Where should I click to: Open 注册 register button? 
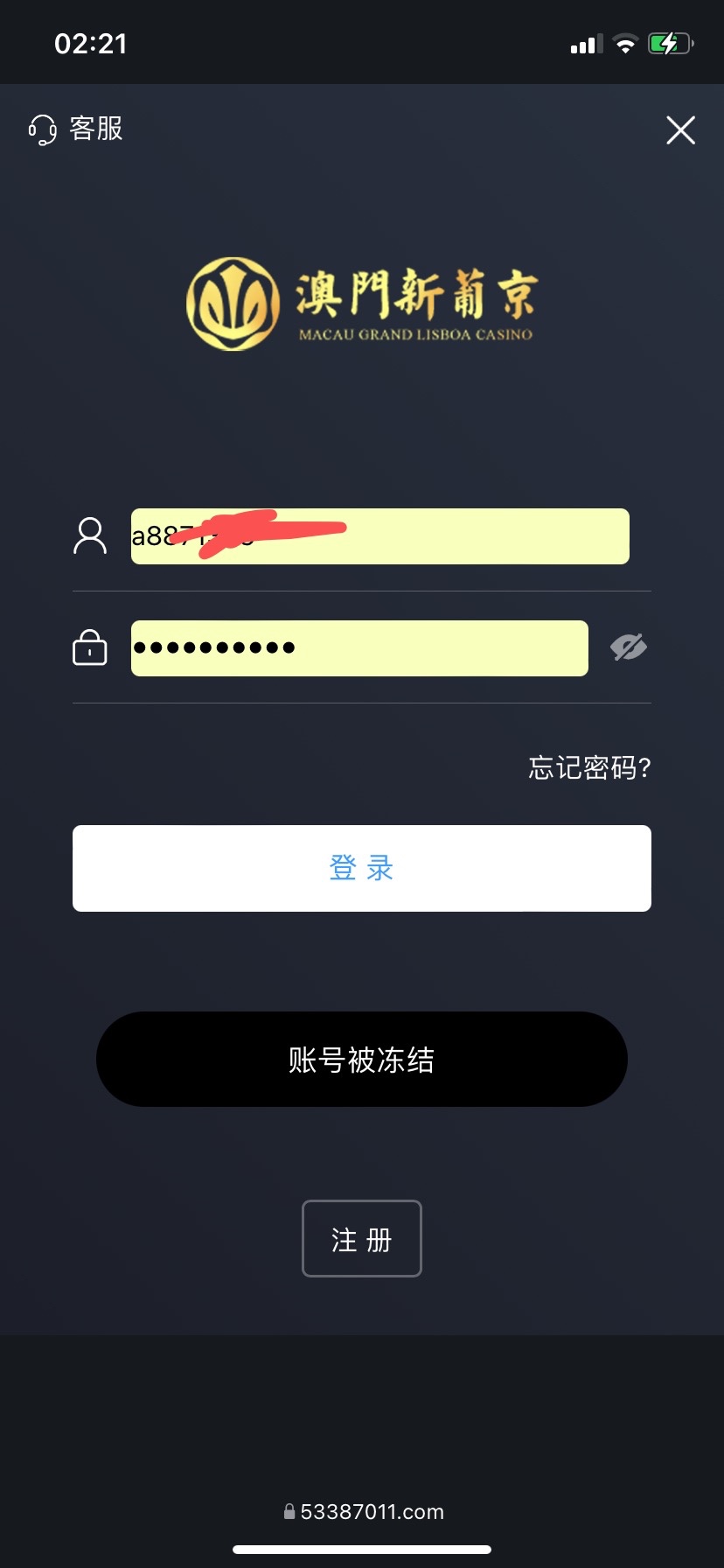[x=361, y=1238]
